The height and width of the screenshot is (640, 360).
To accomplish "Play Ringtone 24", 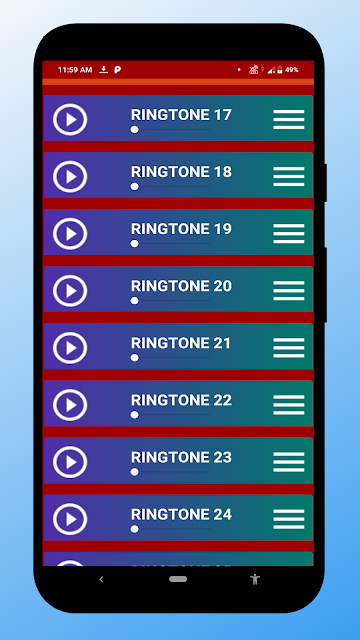I will pyautogui.click(x=70, y=520).
